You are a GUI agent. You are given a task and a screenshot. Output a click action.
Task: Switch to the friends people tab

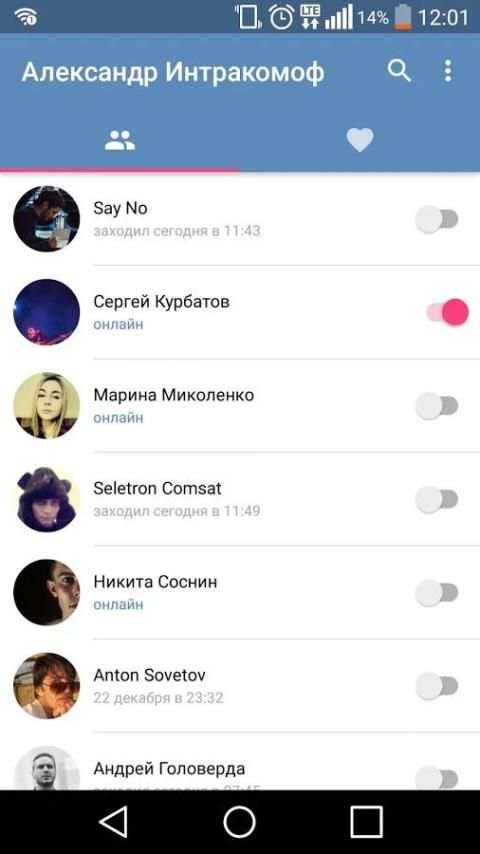tap(120, 141)
